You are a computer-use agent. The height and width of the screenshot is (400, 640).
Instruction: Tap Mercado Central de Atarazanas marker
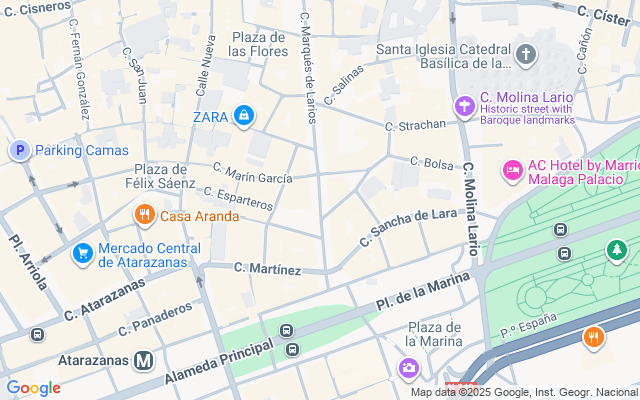(x=83, y=254)
